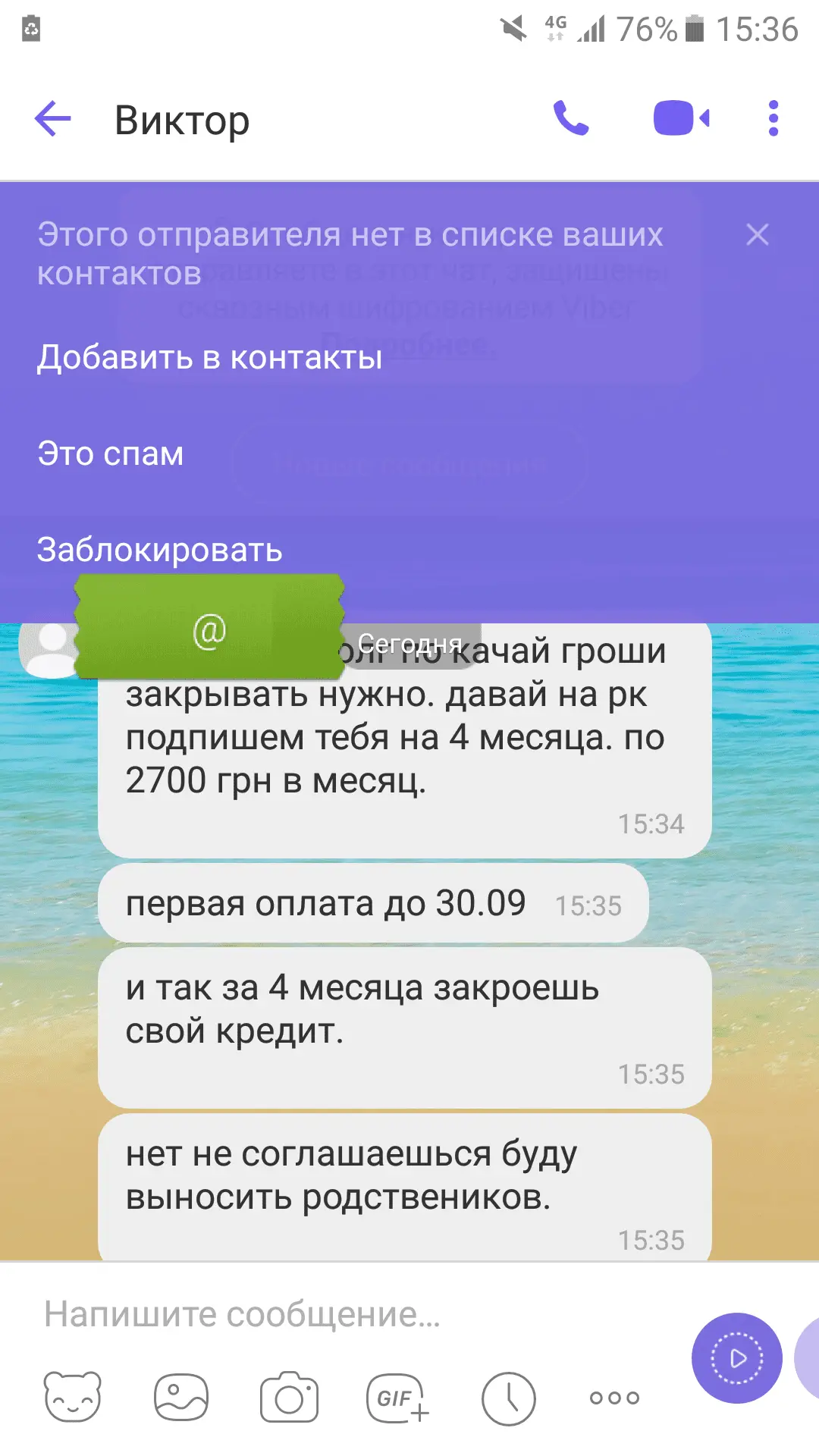Open gallery to attach a photo
The image size is (819, 1456).
(x=180, y=1397)
